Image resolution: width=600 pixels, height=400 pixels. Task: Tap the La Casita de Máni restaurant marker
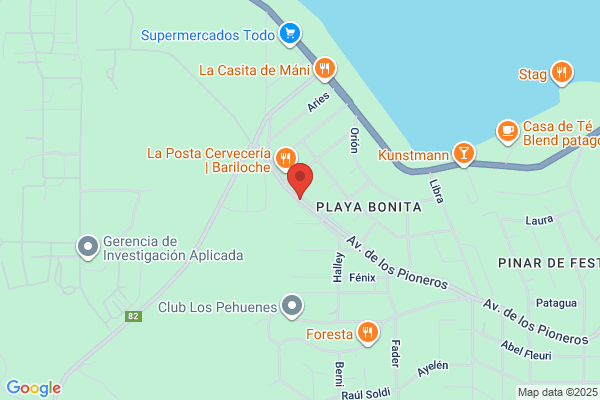[x=324, y=69]
